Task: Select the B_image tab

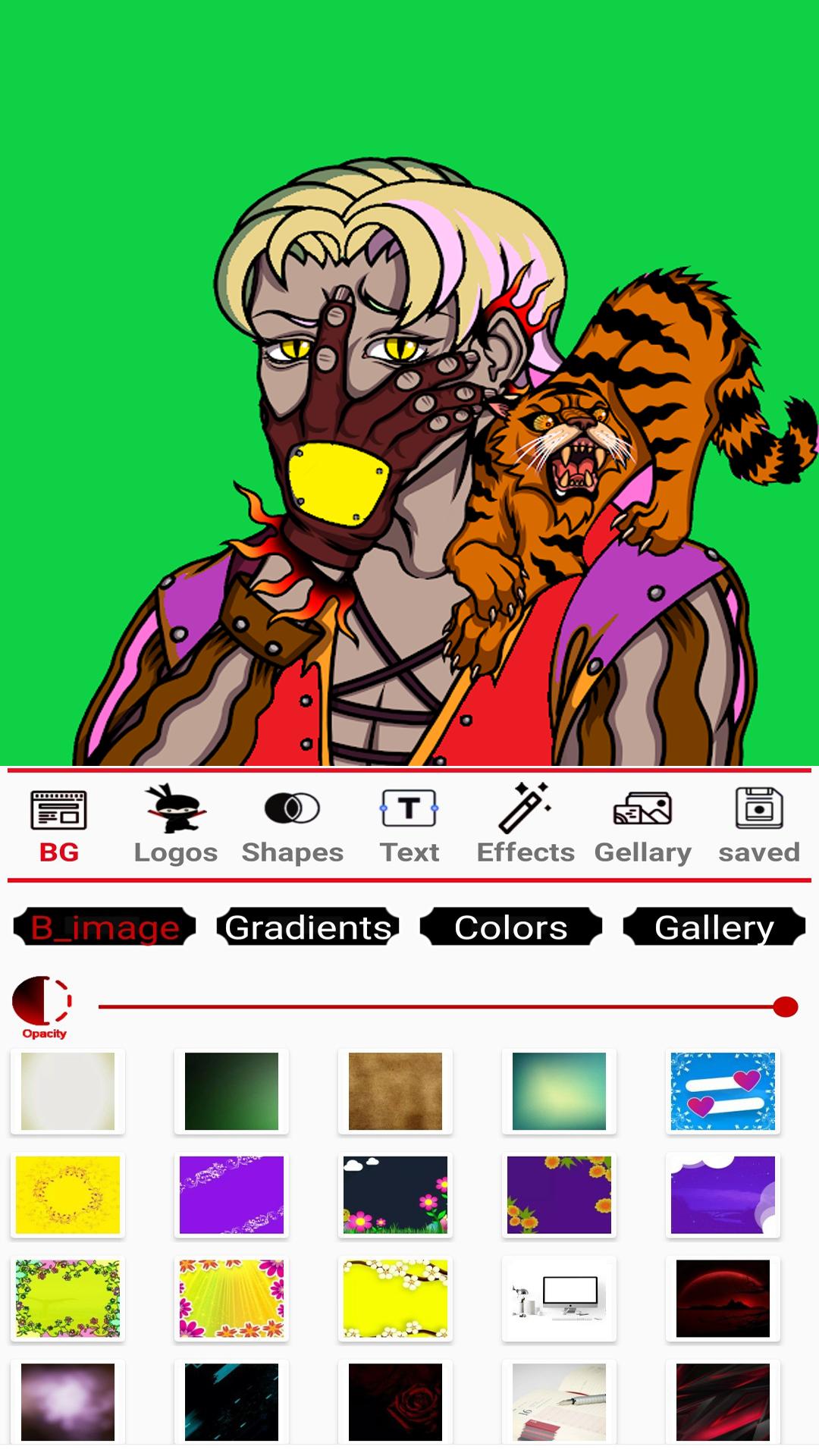Action: tap(105, 927)
